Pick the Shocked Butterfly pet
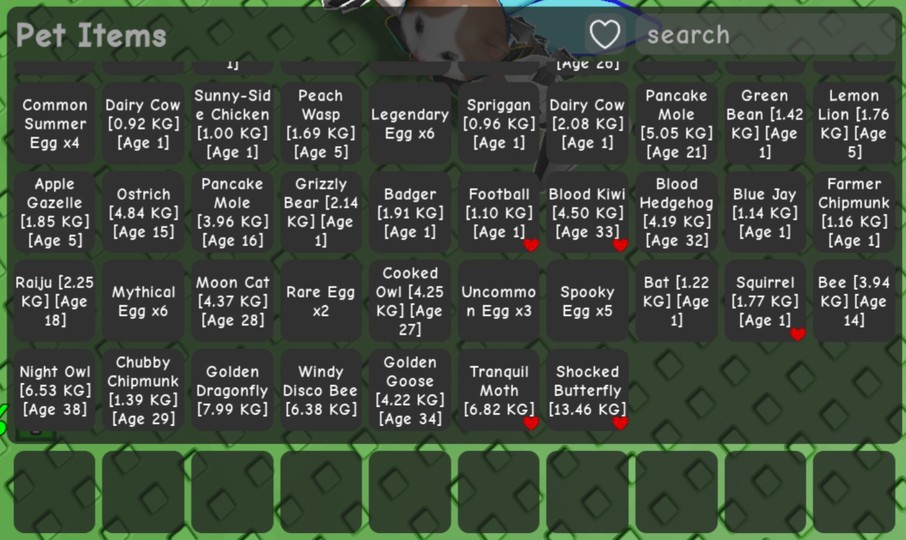 [x=587, y=391]
